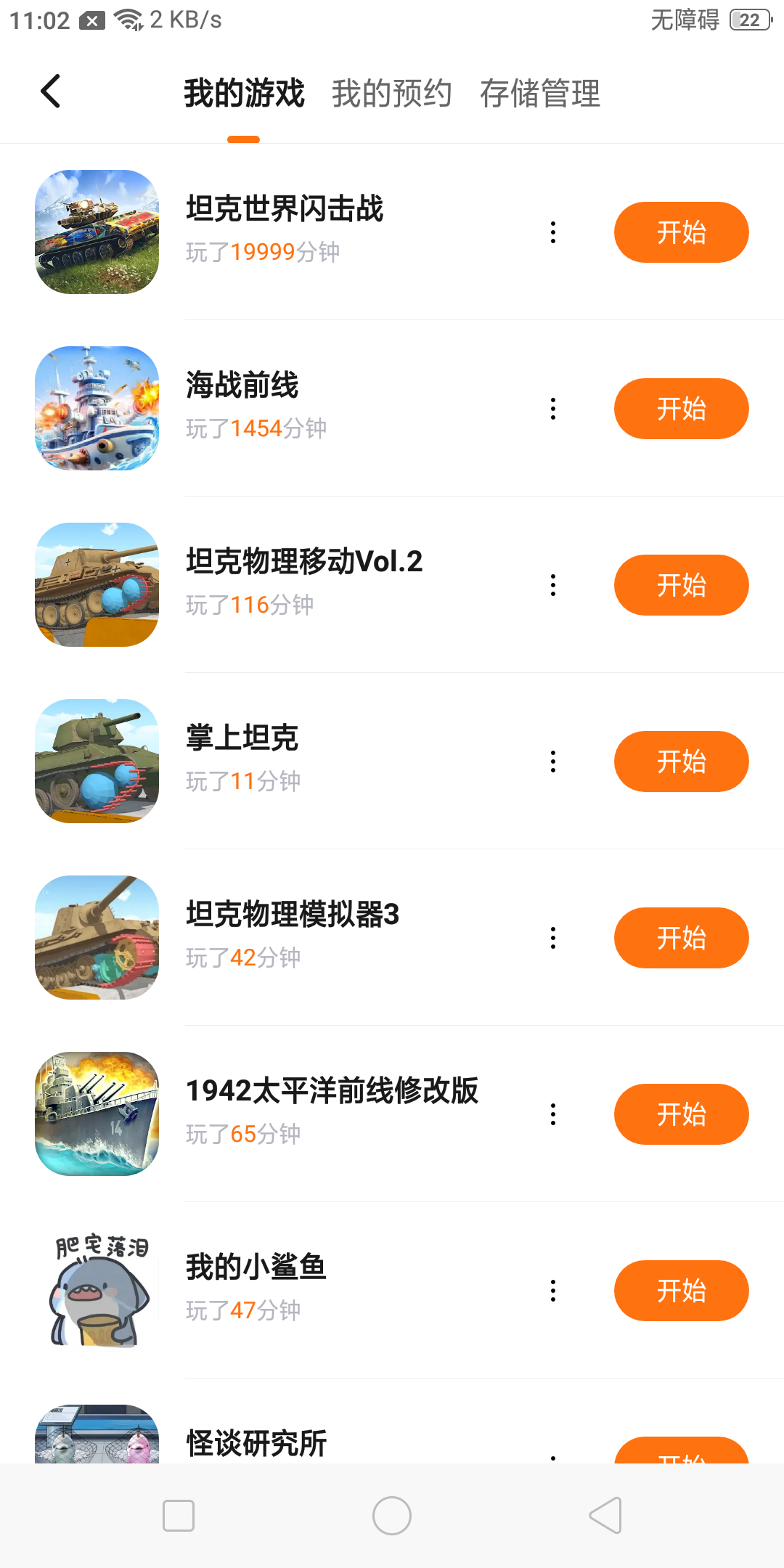Open the 怪谈研究所 game entry

click(x=256, y=1442)
